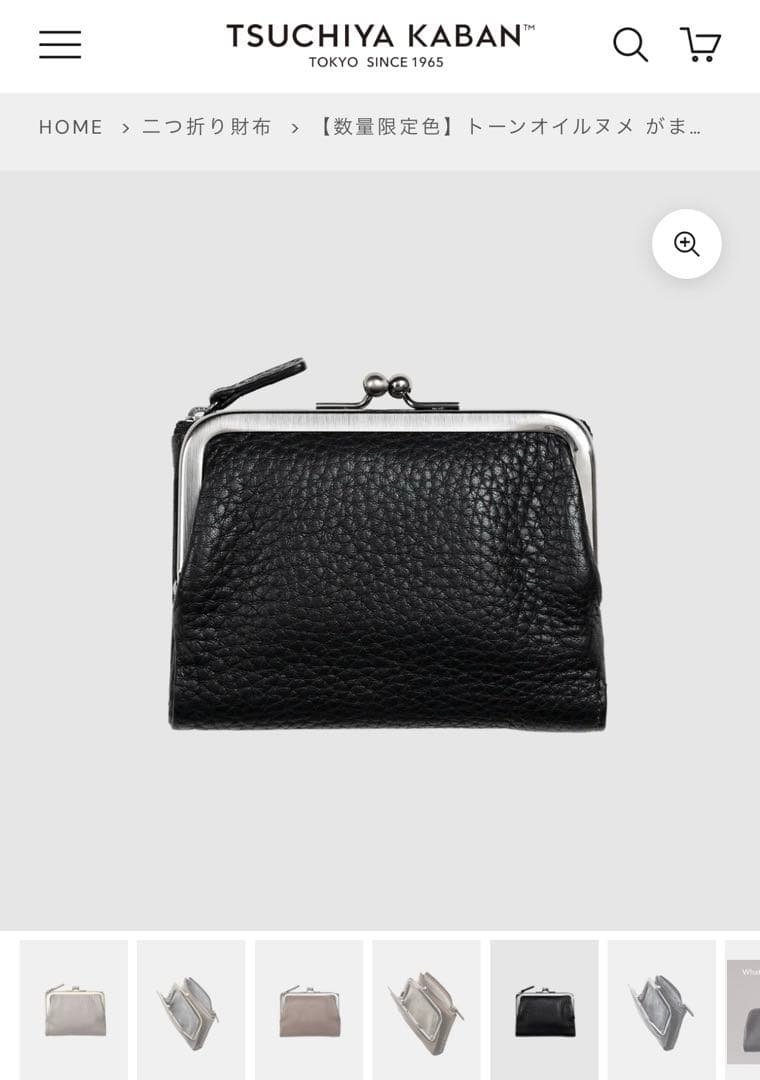Tap the HOME breadcrumb link
The width and height of the screenshot is (760, 1080).
pyautogui.click(x=71, y=127)
